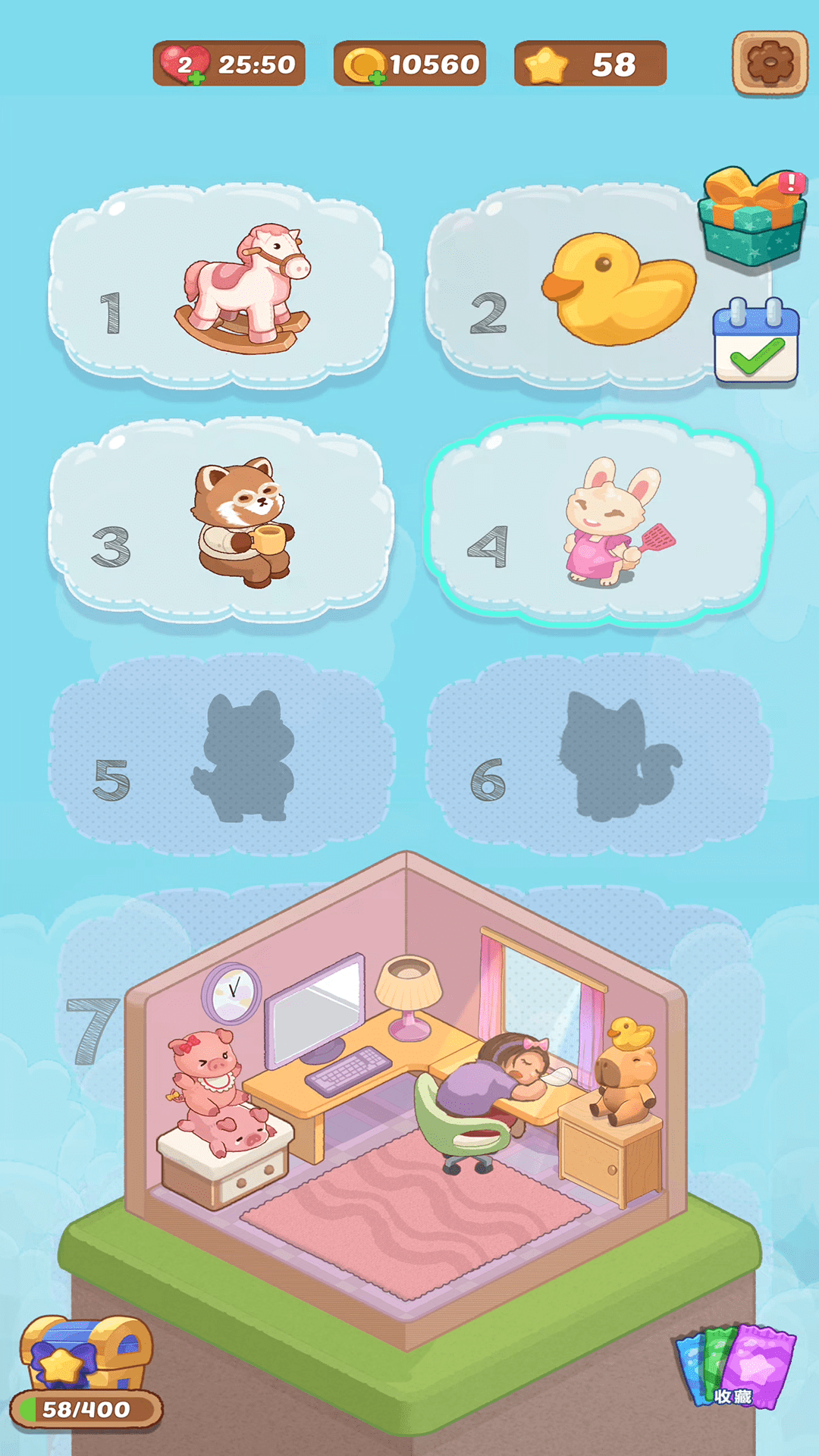The width and height of the screenshot is (819, 1456).
Task: Select level 3 red panda cloud
Action: pyautogui.click(x=220, y=520)
